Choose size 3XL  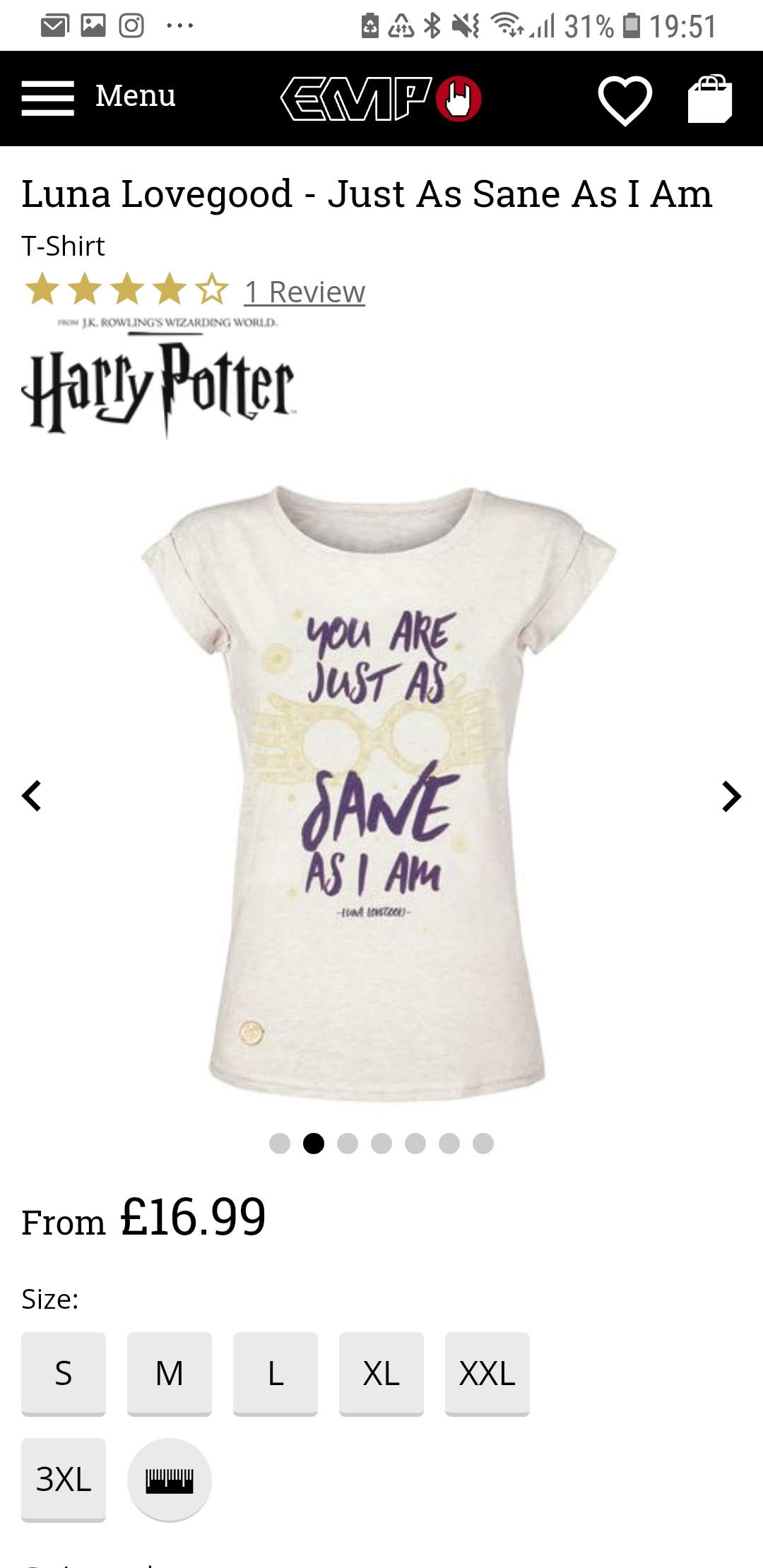pyautogui.click(x=64, y=1479)
